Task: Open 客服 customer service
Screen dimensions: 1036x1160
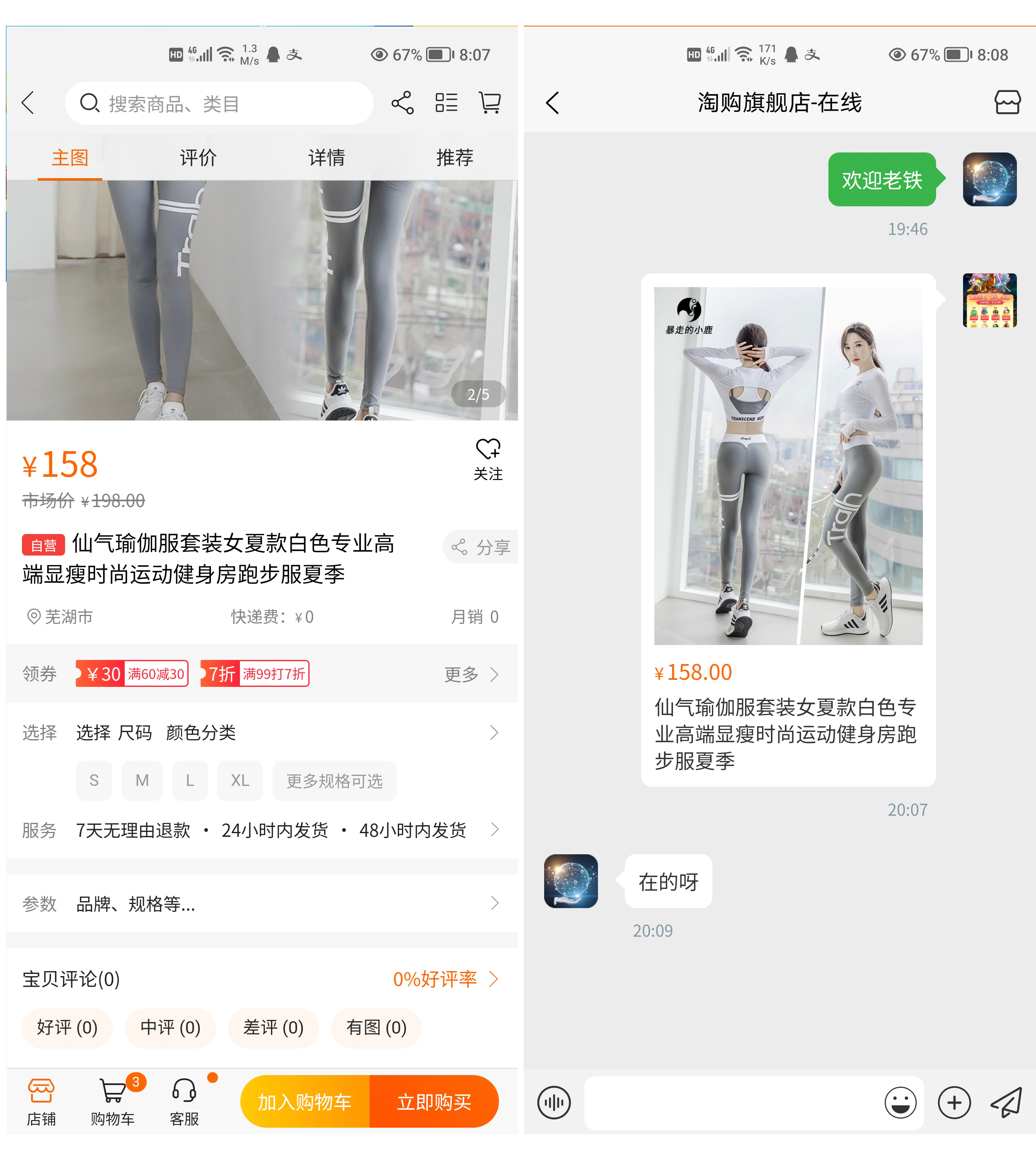Action: point(184,1101)
